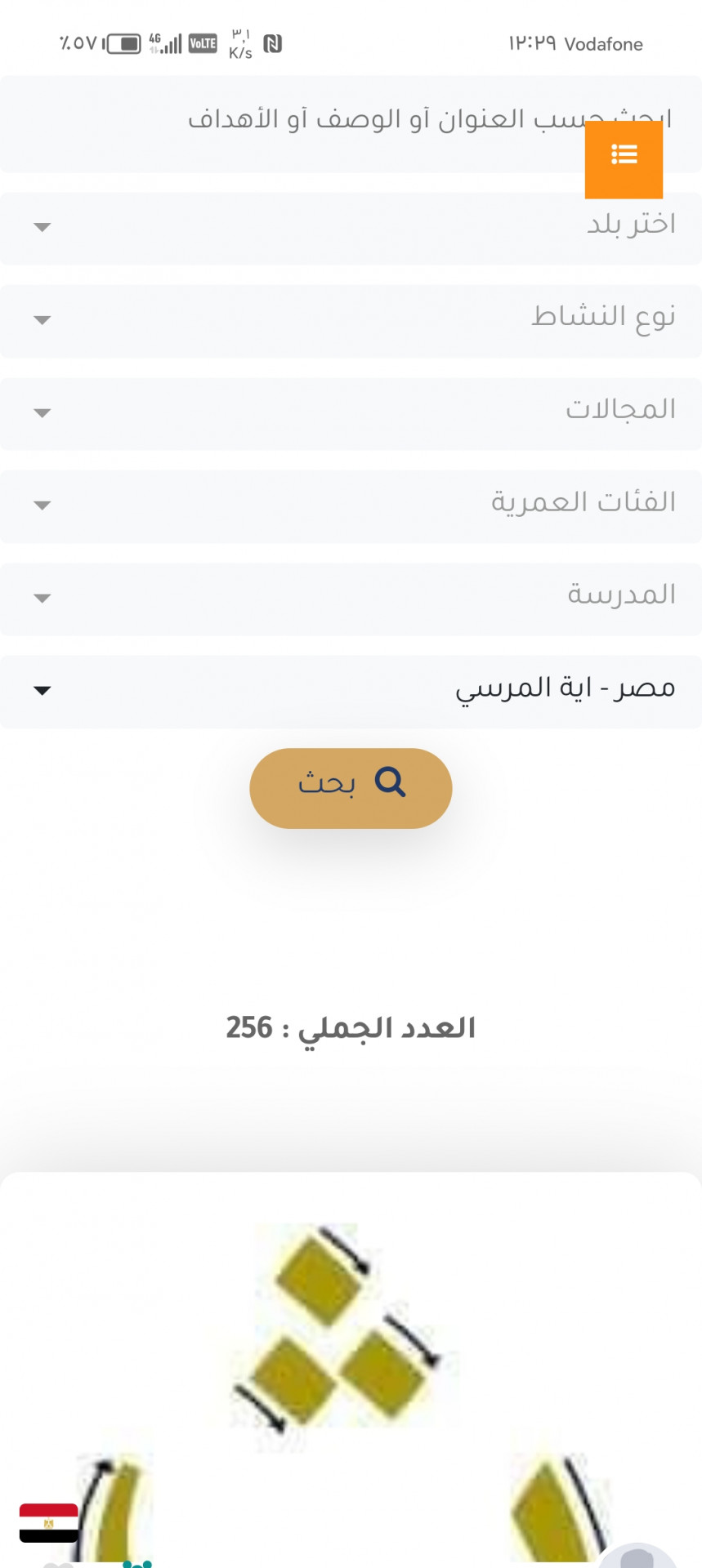Tap the Egypt flag language icon
Screen dimensions: 702x1568
[49, 1523]
